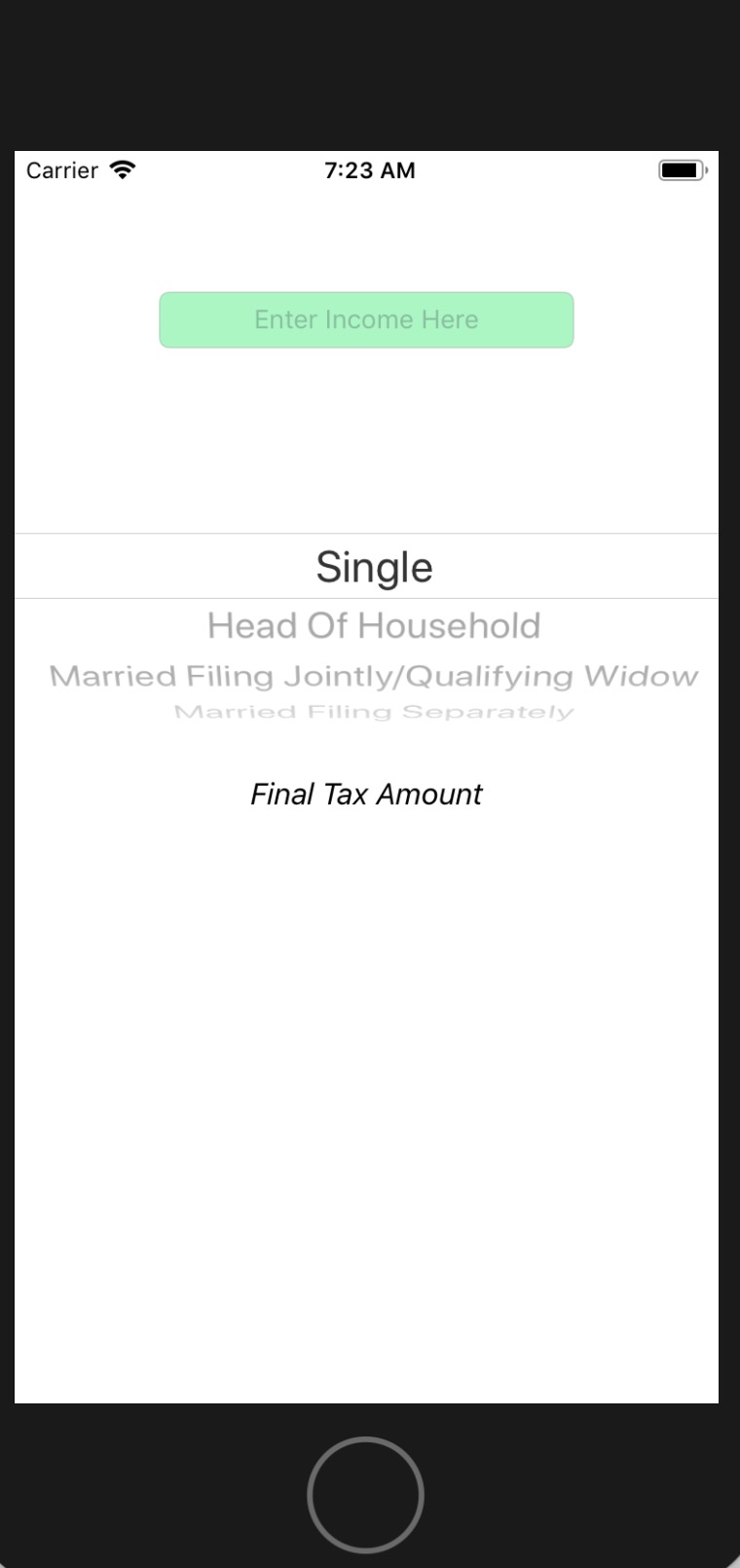Tap the Carrier label in the status bar

(61, 170)
